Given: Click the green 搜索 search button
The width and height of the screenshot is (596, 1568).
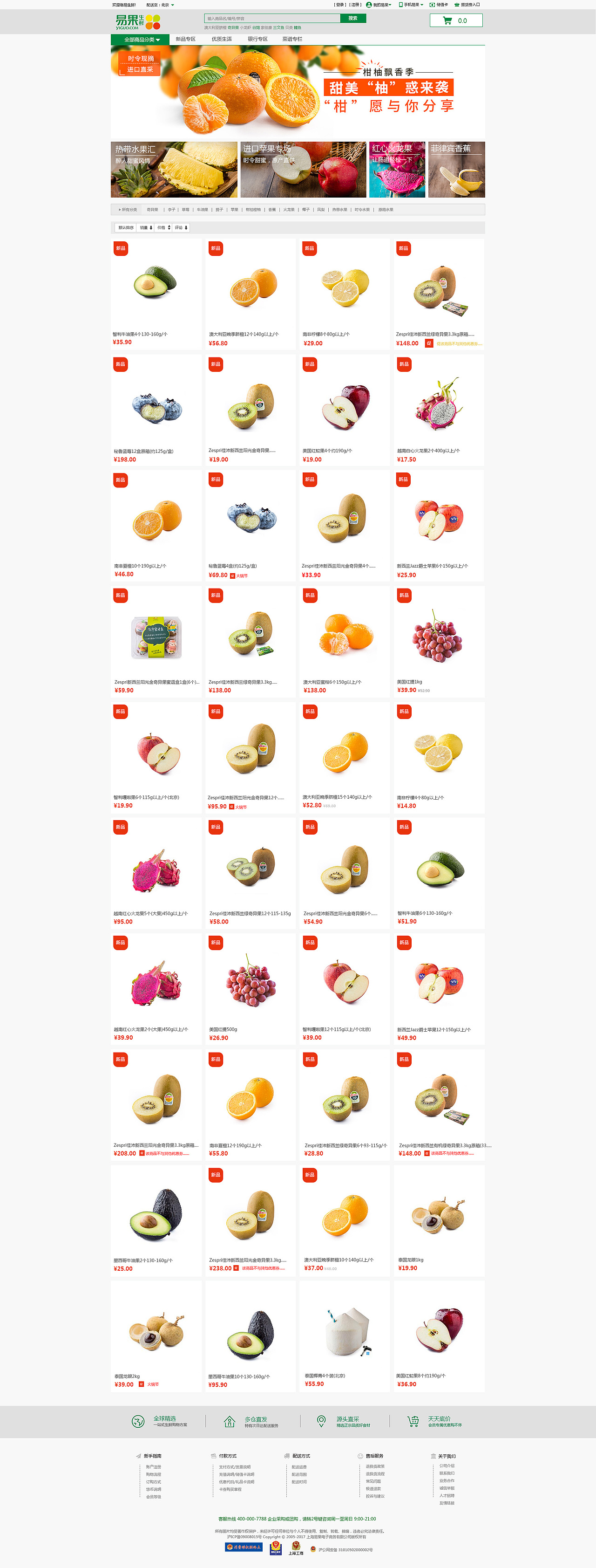Looking at the screenshot, I should tap(353, 18).
